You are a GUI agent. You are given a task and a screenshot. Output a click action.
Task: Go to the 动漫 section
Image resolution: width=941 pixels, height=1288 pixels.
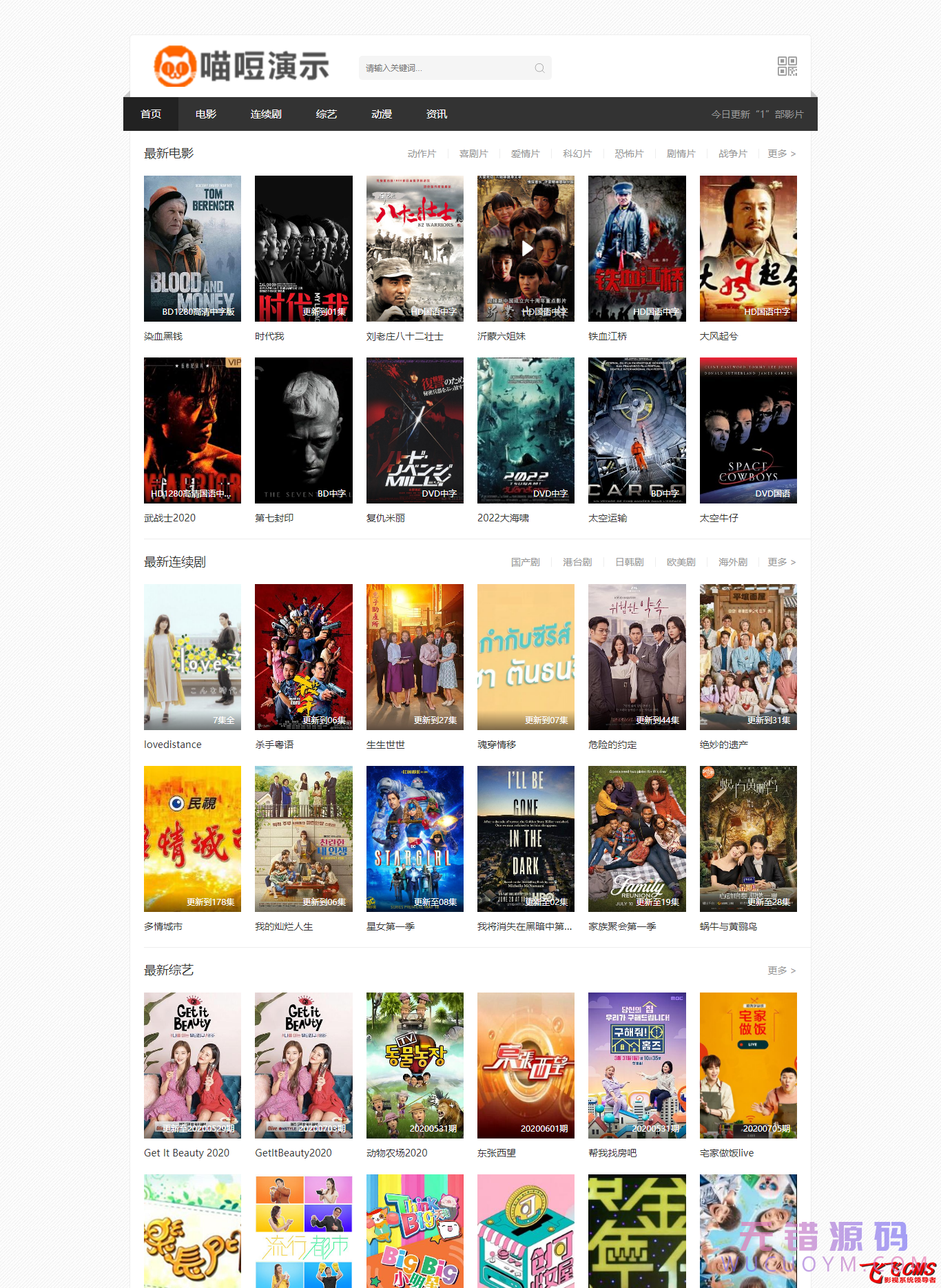(x=381, y=114)
